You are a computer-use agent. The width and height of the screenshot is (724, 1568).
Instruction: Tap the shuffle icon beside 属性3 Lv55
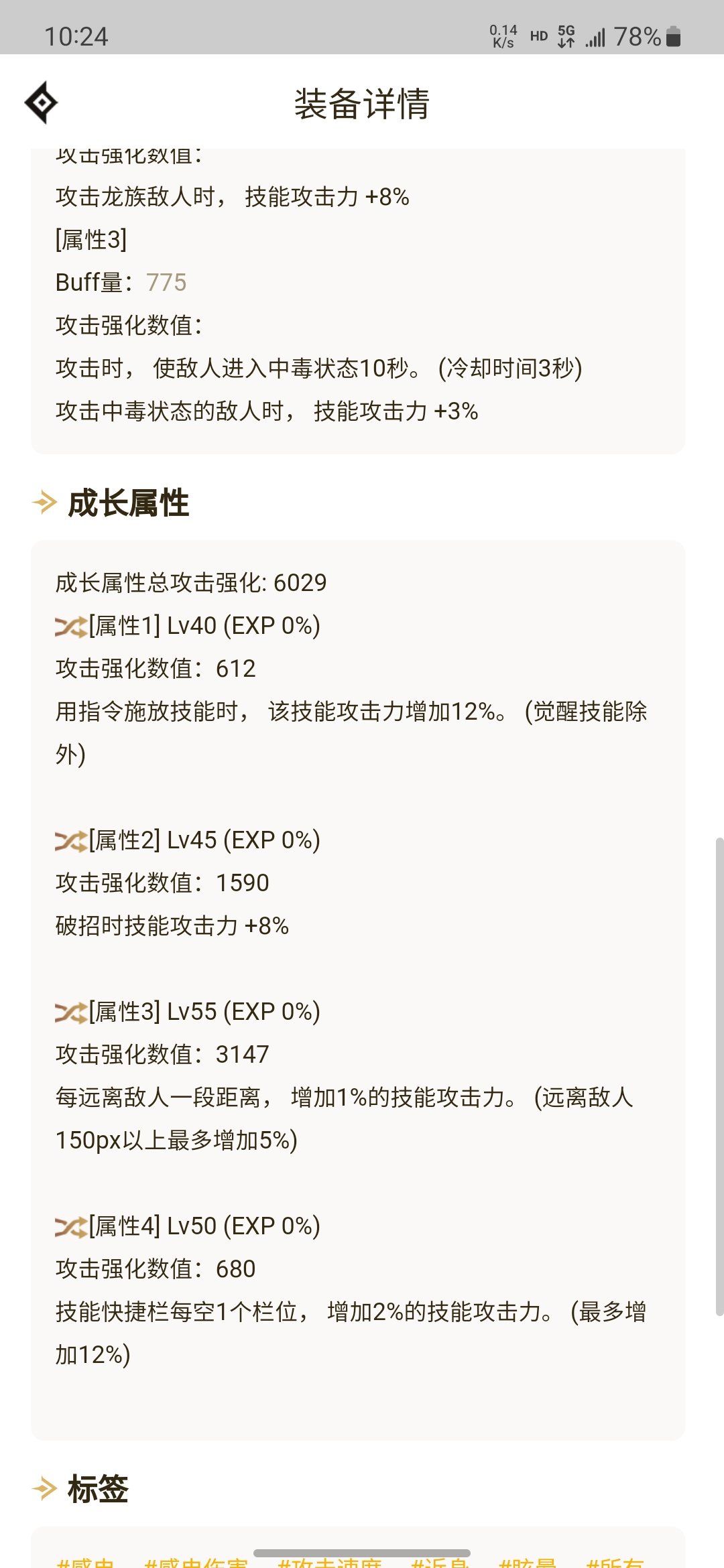point(71,1012)
